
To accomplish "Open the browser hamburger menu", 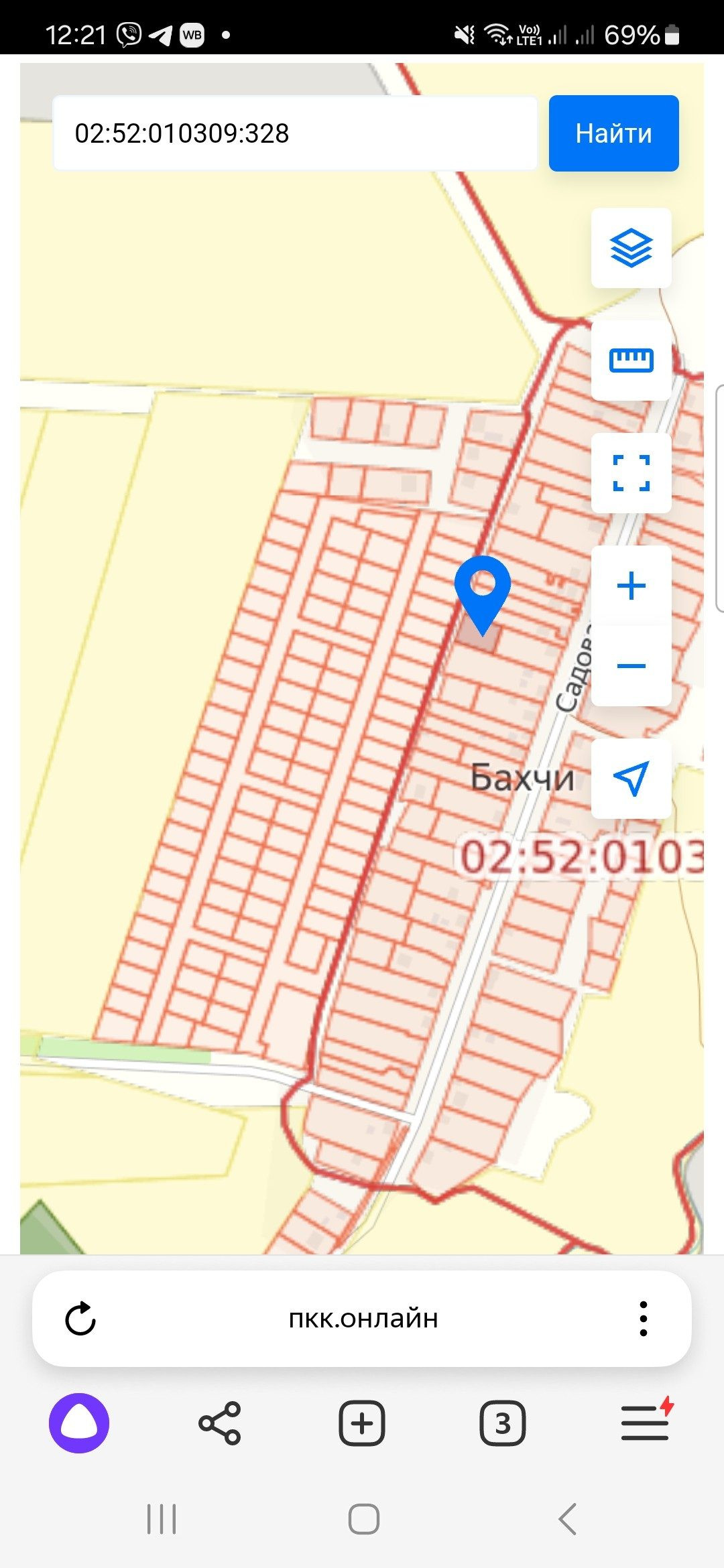I will pos(645,1423).
